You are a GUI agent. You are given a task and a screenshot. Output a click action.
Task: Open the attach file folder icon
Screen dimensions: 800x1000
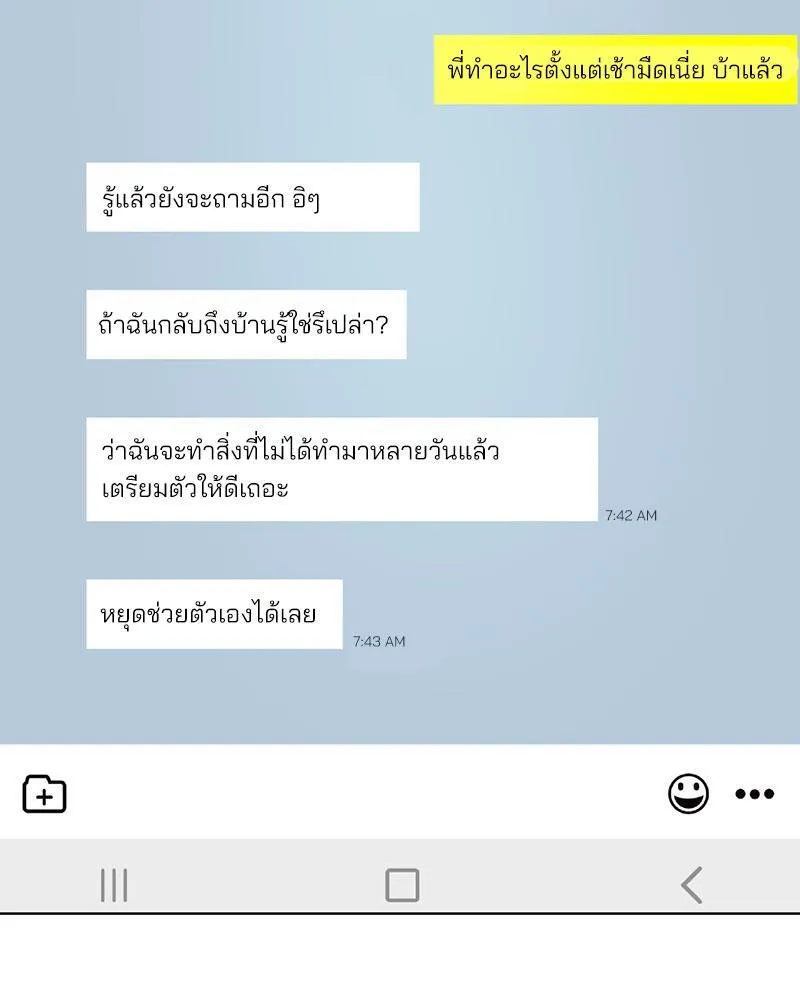(44, 794)
